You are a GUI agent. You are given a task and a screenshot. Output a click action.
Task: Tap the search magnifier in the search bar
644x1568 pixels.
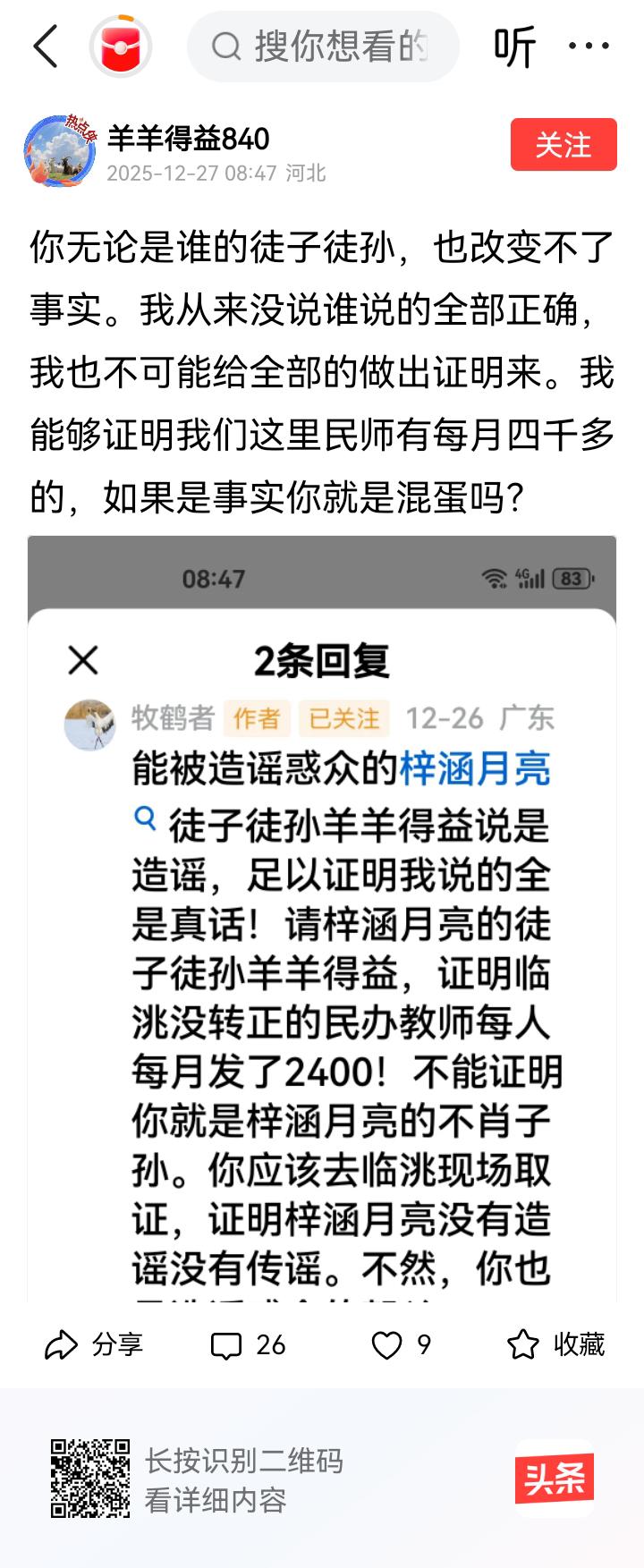[229, 47]
